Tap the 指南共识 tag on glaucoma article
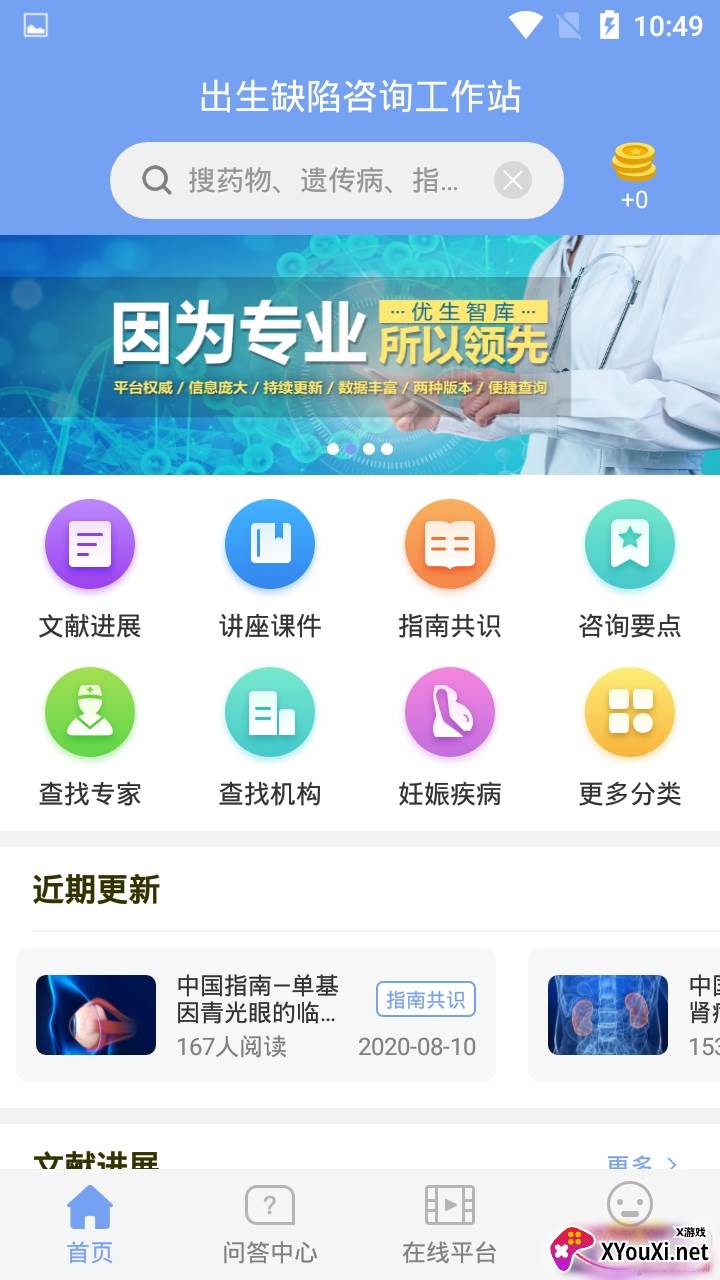This screenshot has height=1280, width=720. (426, 999)
